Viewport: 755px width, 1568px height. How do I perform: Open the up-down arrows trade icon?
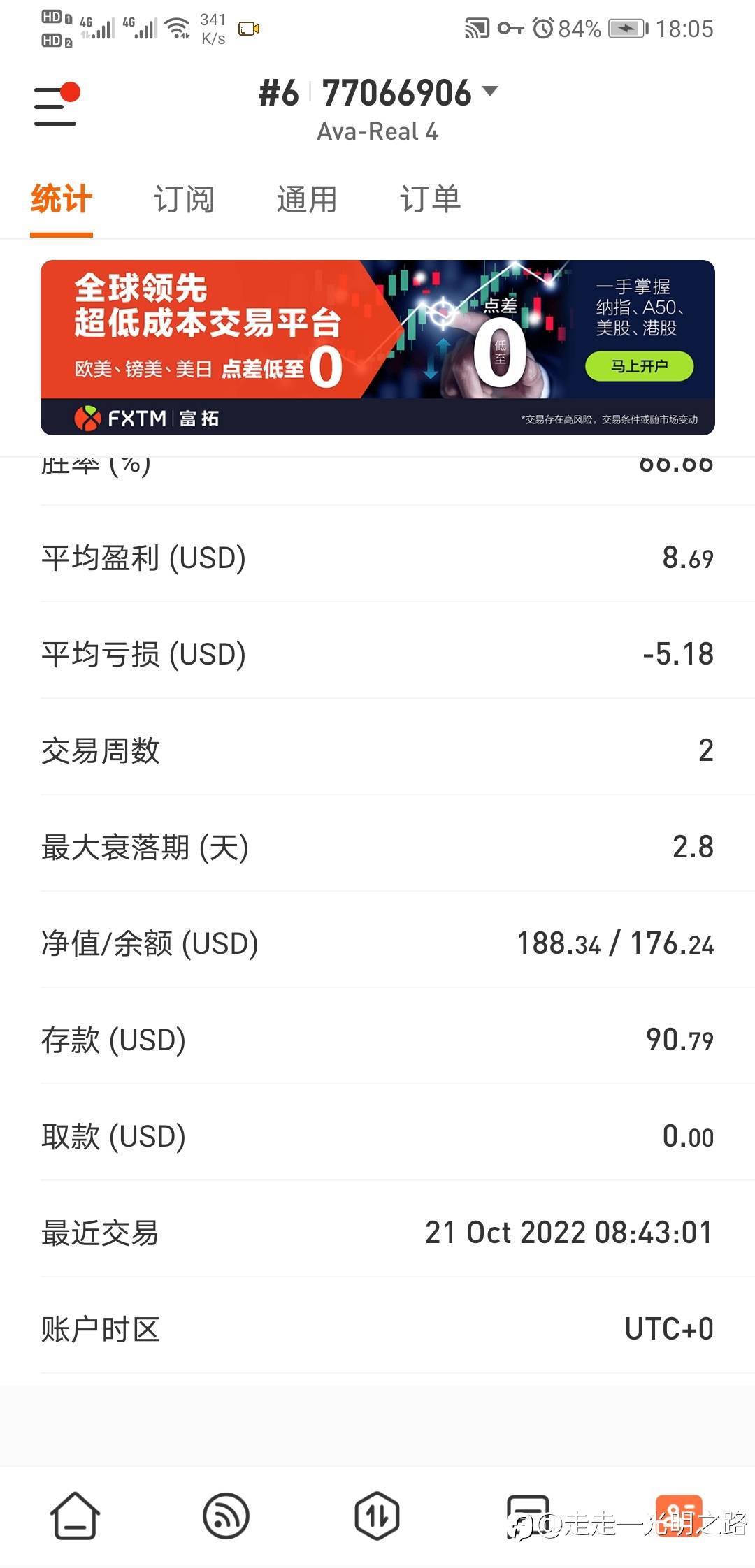coord(377,1516)
